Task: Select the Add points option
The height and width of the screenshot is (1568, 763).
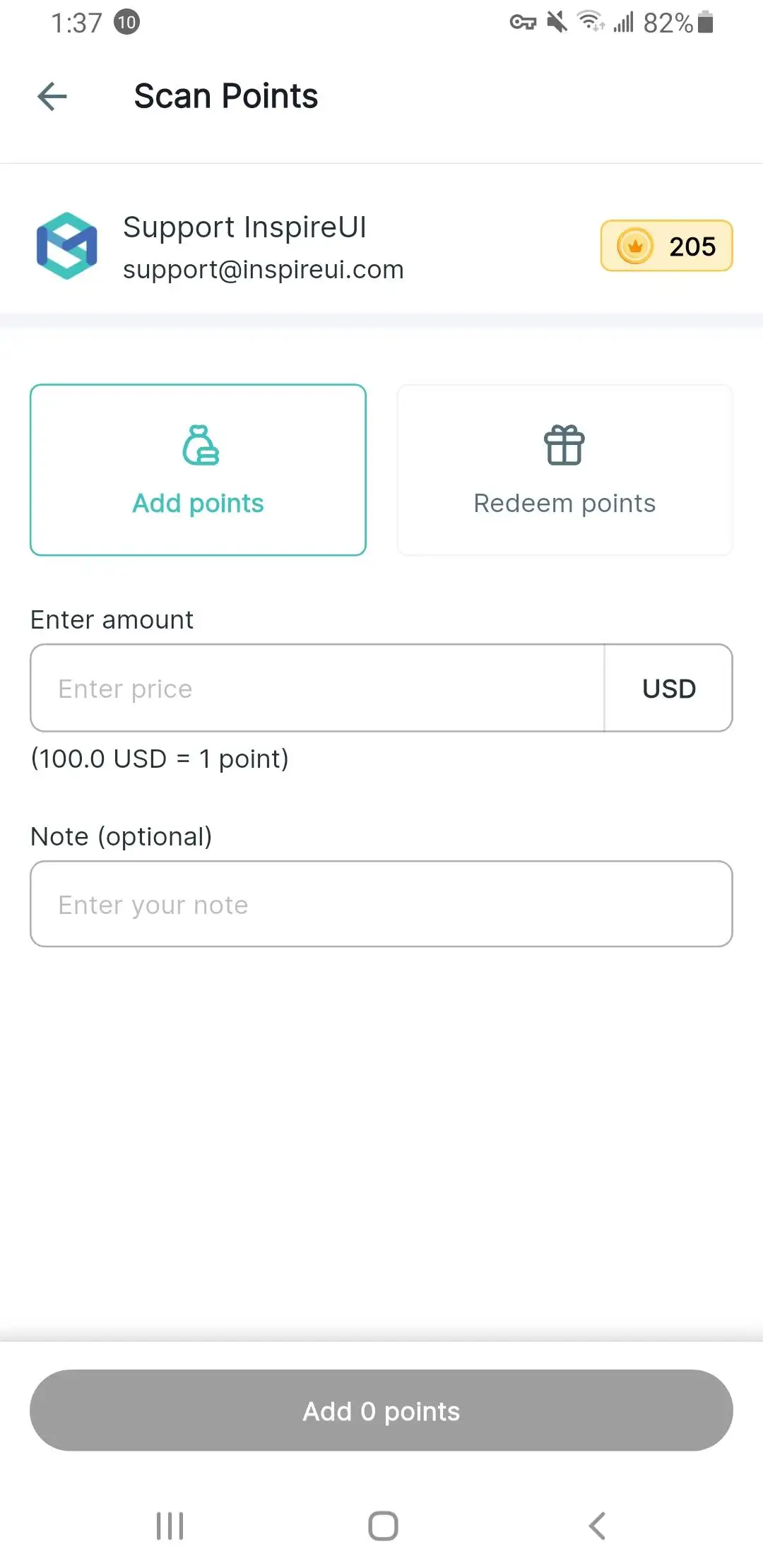Action: tap(198, 470)
